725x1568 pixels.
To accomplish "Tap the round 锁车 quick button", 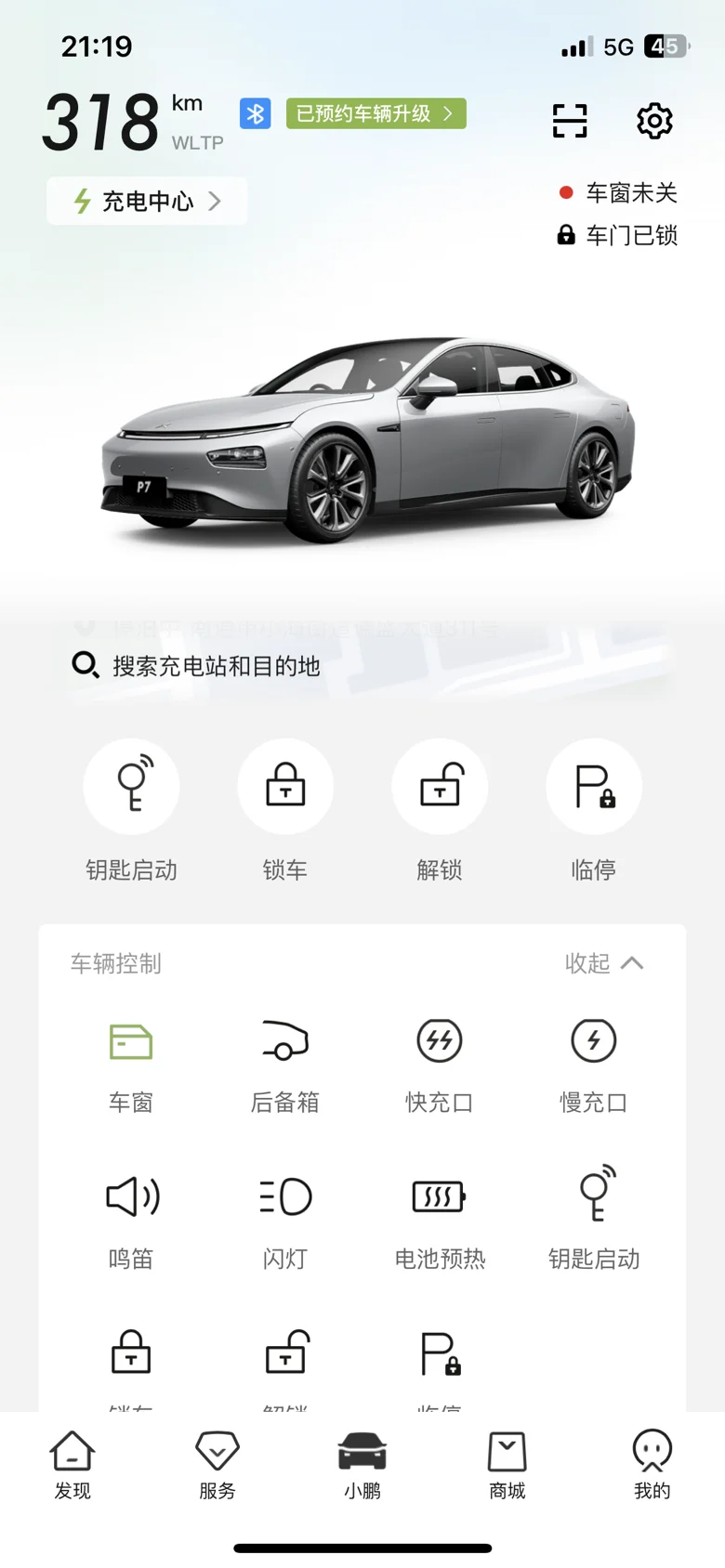I will pyautogui.click(x=285, y=787).
